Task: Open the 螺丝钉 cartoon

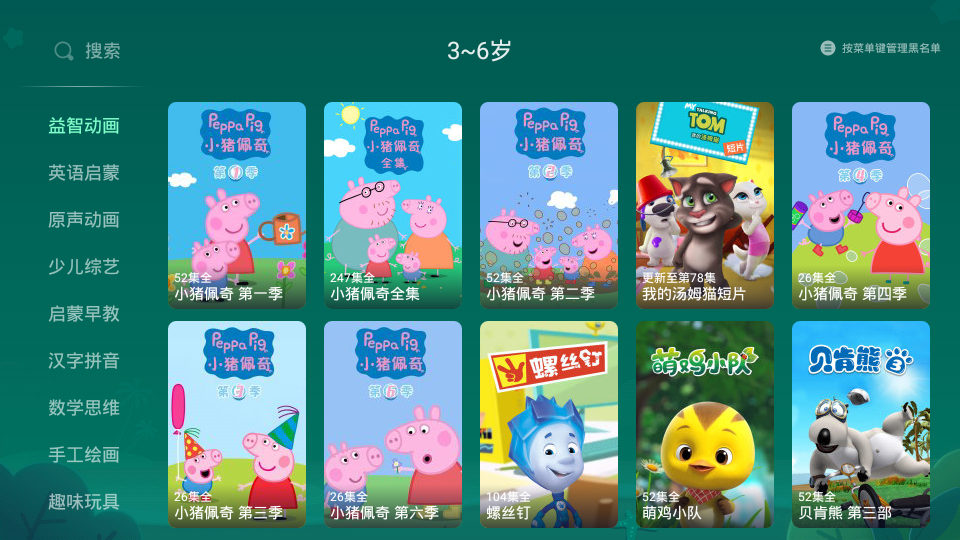Action: [x=549, y=424]
